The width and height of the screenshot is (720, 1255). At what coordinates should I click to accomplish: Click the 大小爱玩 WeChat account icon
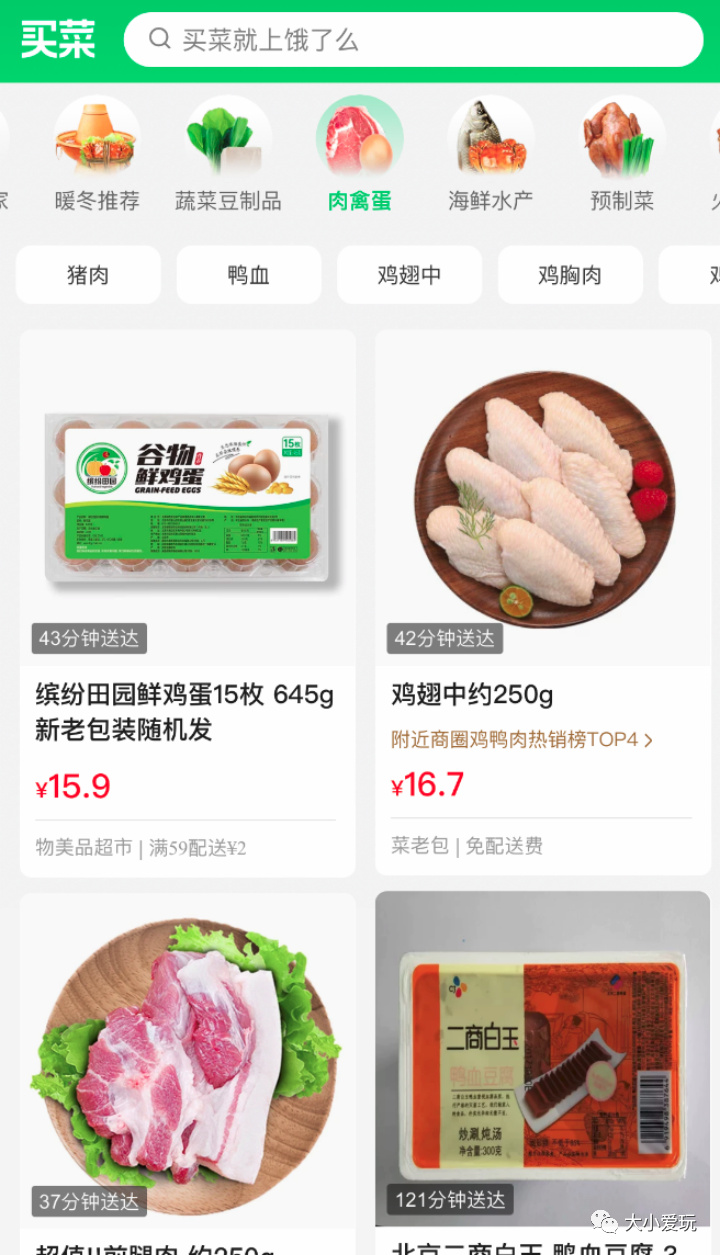tap(605, 1222)
